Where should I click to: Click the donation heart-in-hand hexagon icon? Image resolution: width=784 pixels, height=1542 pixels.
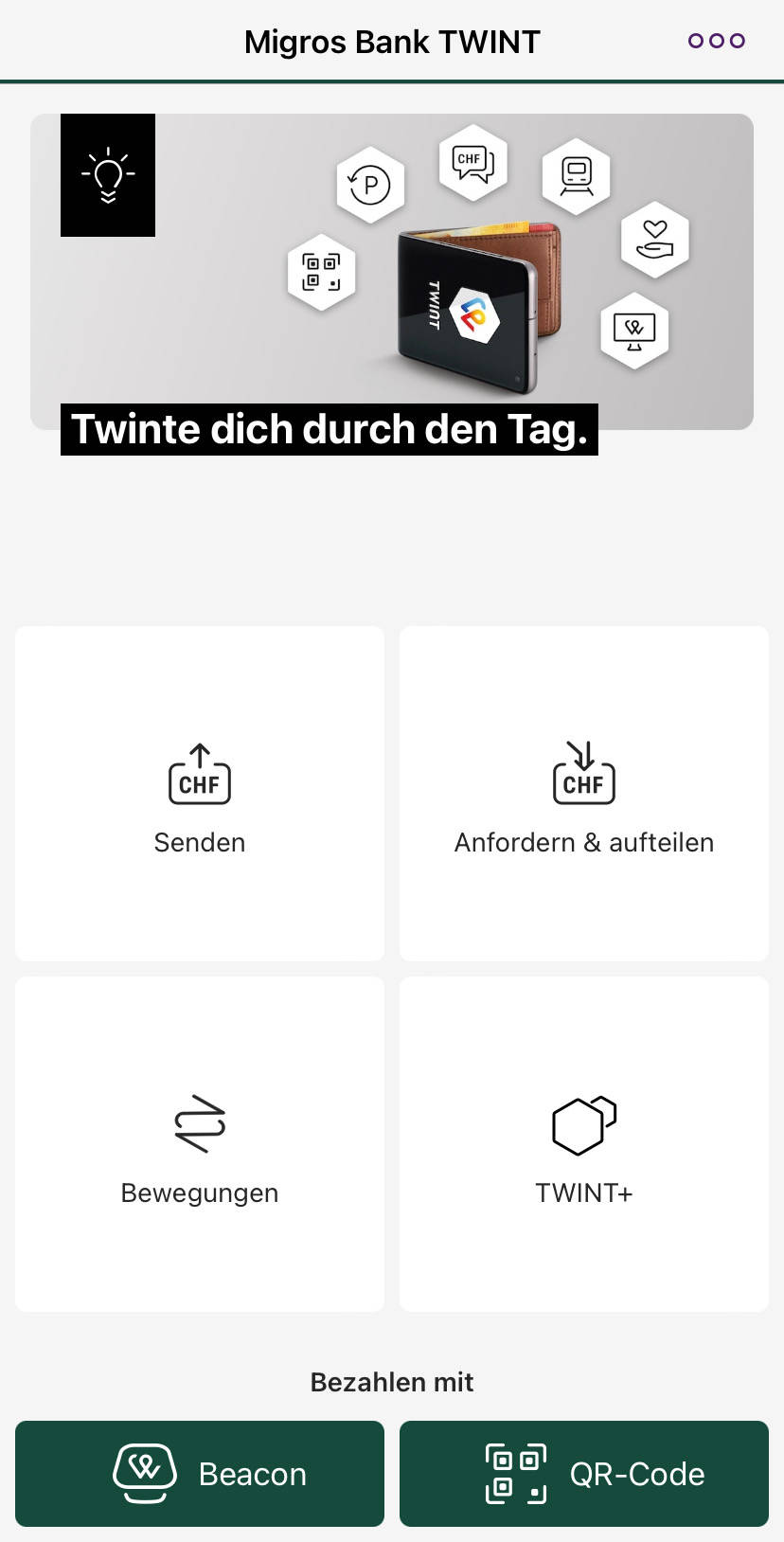[655, 241]
